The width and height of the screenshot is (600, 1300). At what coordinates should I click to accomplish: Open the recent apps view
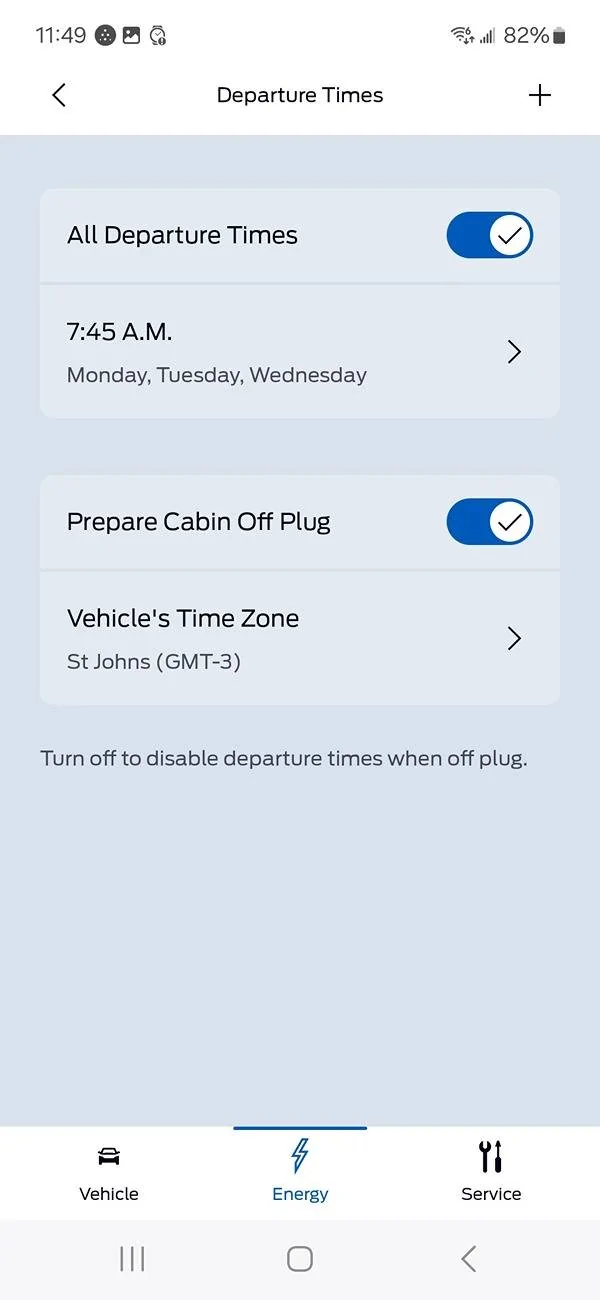click(x=132, y=1259)
